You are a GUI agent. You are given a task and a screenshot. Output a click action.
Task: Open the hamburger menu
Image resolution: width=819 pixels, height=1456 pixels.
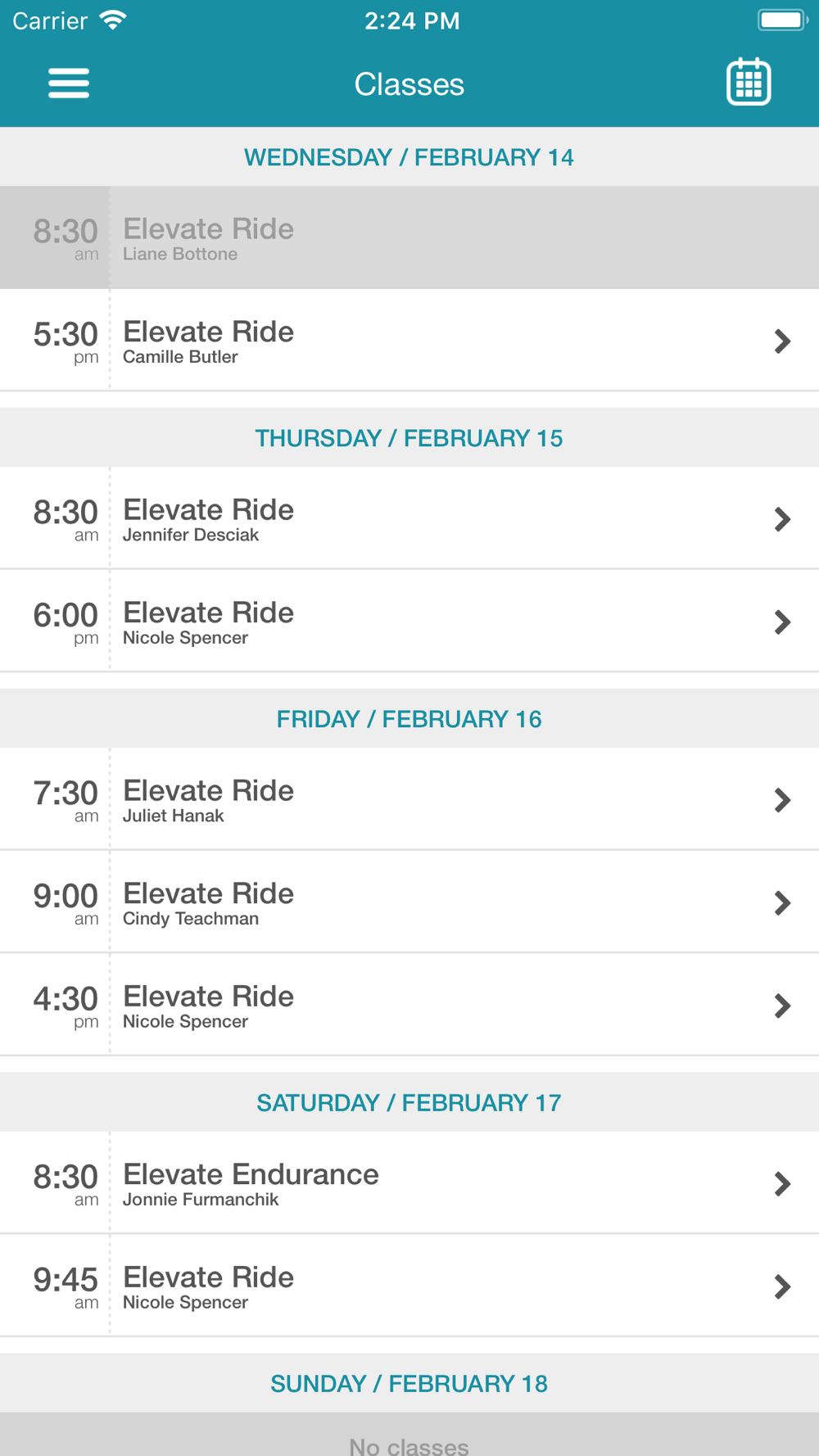pyautogui.click(x=69, y=84)
